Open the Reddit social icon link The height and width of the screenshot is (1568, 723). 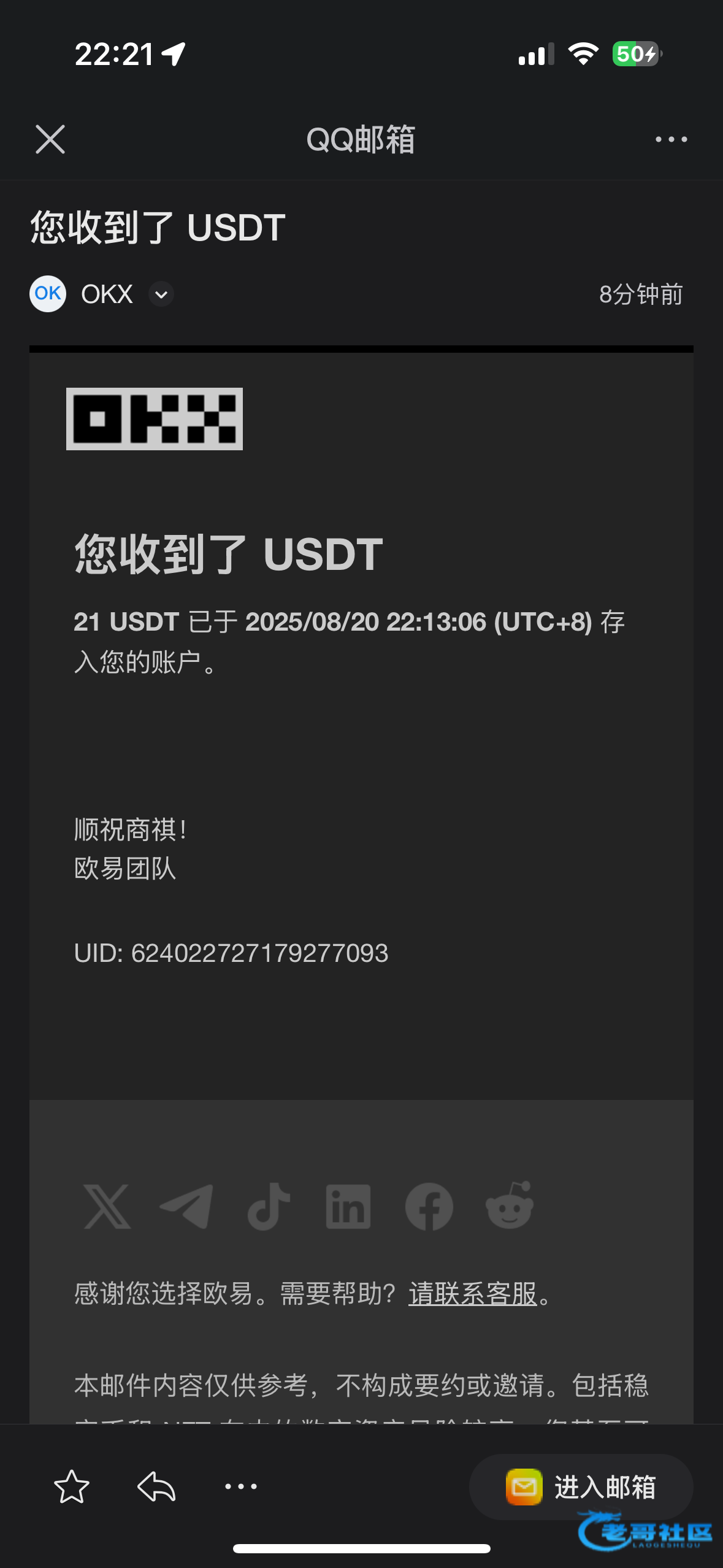coord(510,1205)
